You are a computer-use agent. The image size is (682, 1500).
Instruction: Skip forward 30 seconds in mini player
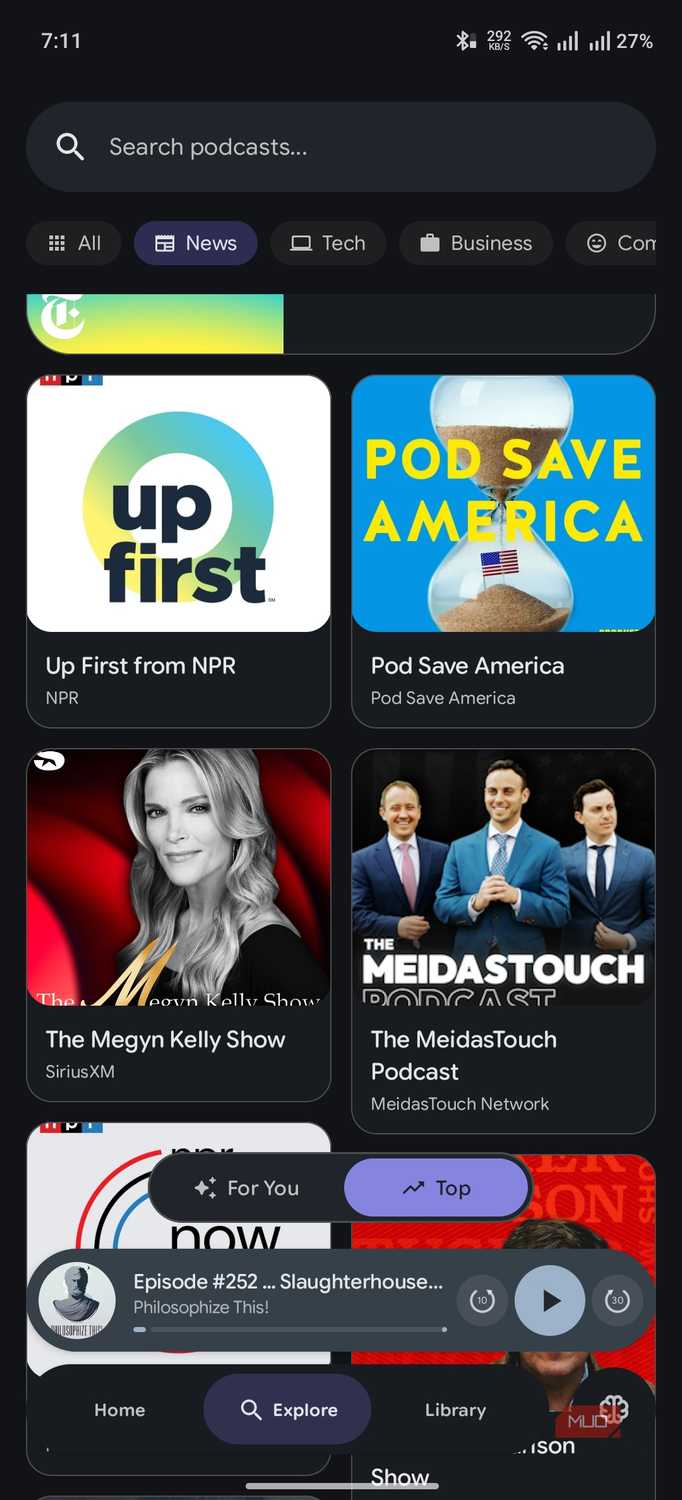[x=617, y=1301]
